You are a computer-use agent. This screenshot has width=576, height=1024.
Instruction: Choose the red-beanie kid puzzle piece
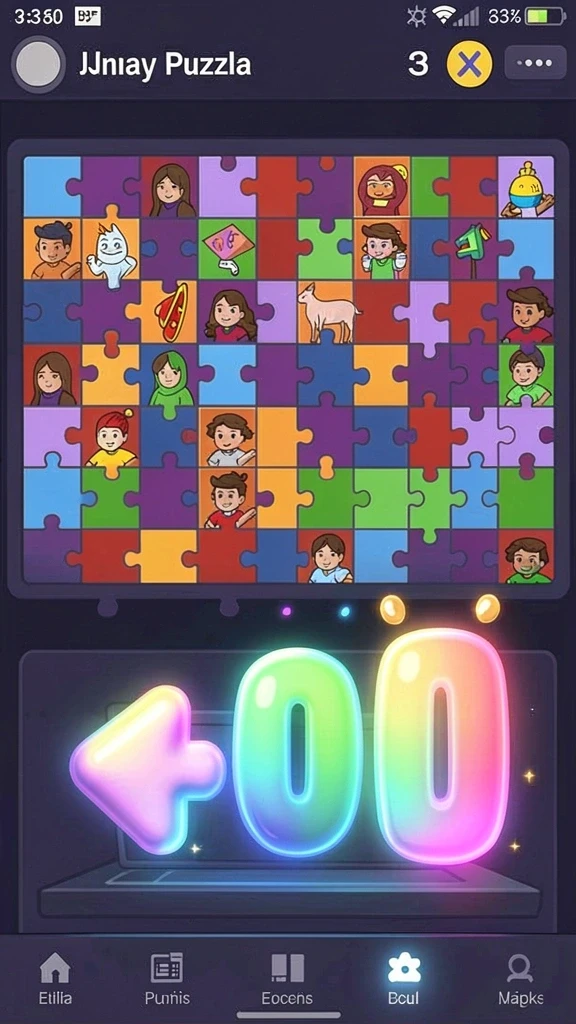pyautogui.click(x=111, y=439)
